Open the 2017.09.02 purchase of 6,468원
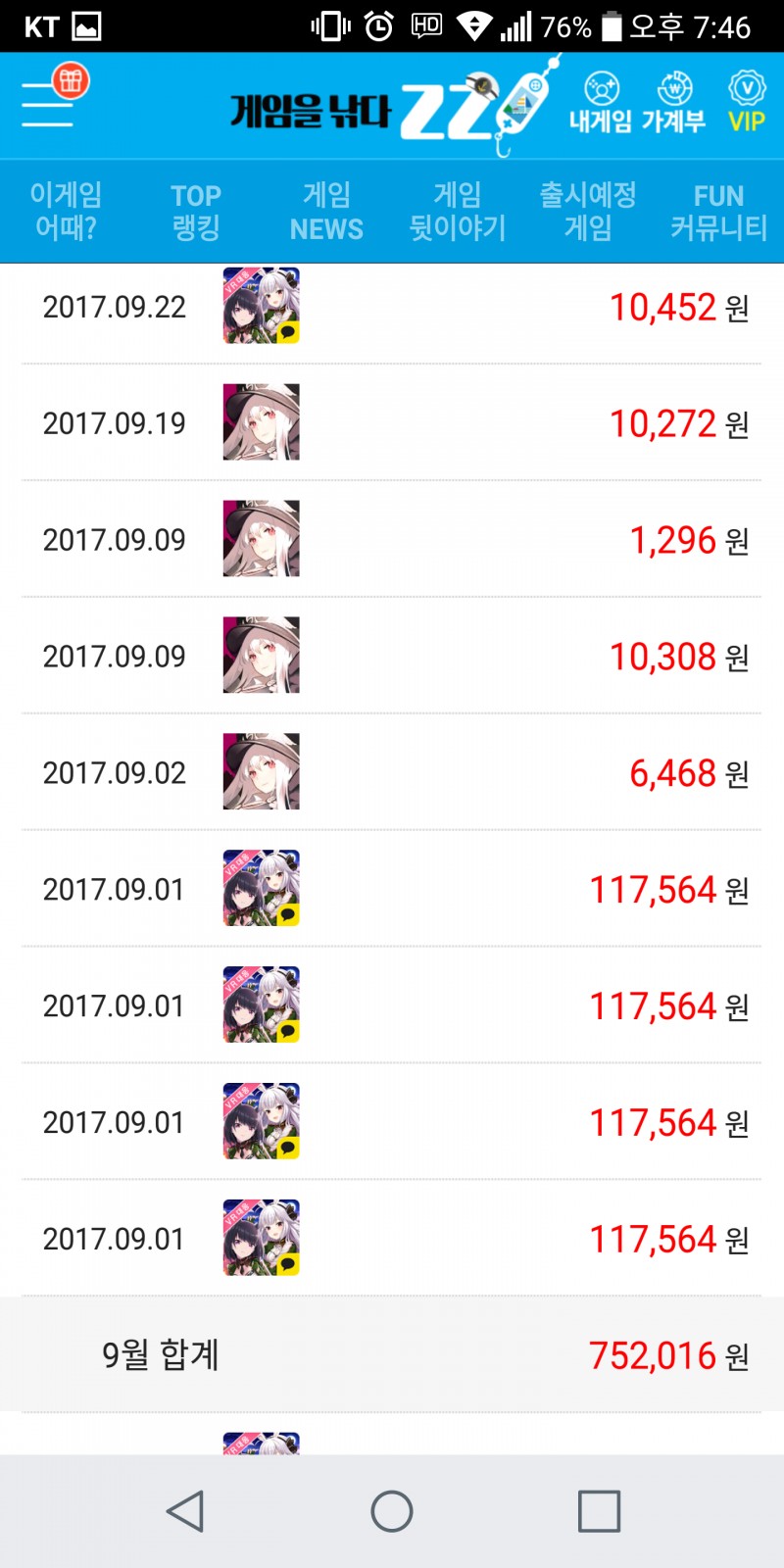This screenshot has width=784, height=1568. [392, 772]
